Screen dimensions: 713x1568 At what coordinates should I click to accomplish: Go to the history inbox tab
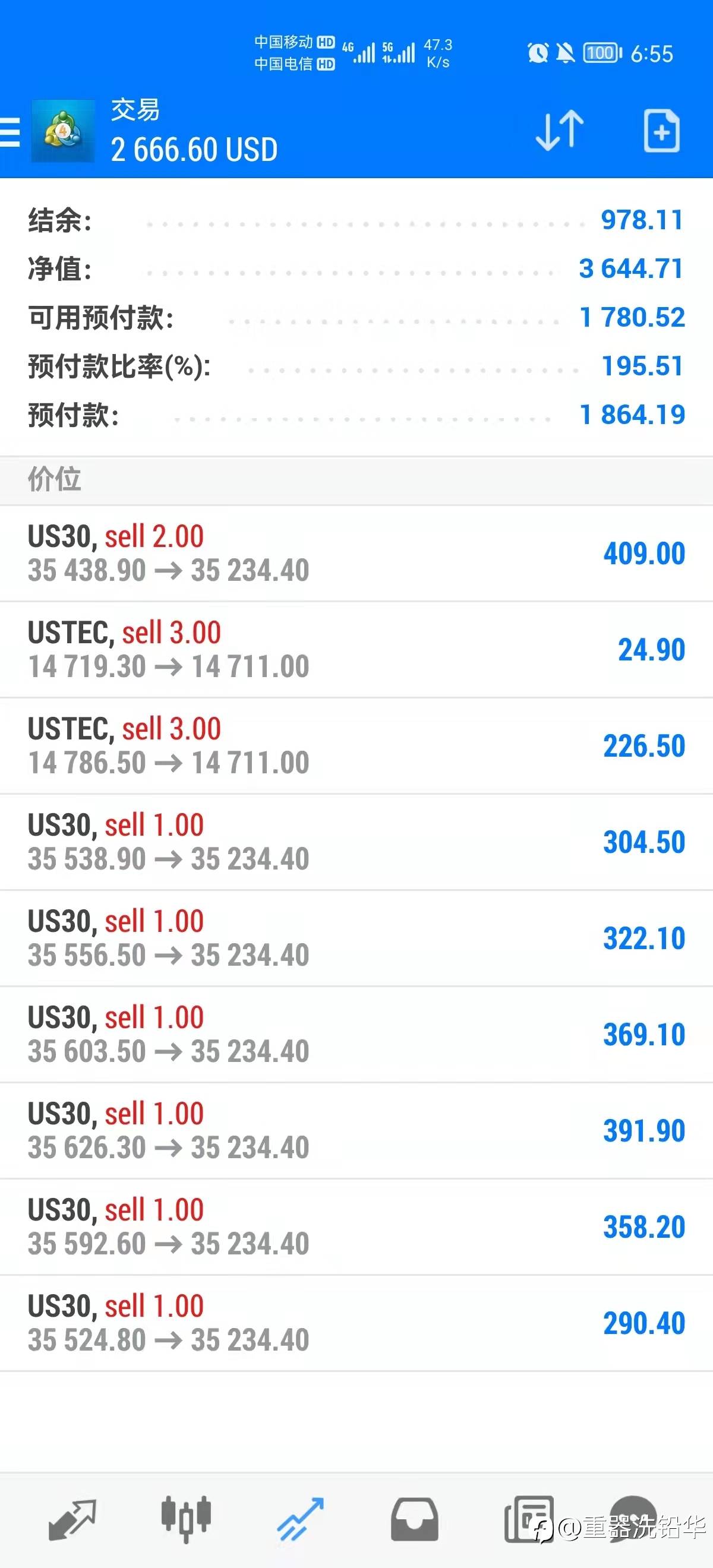tap(415, 1519)
